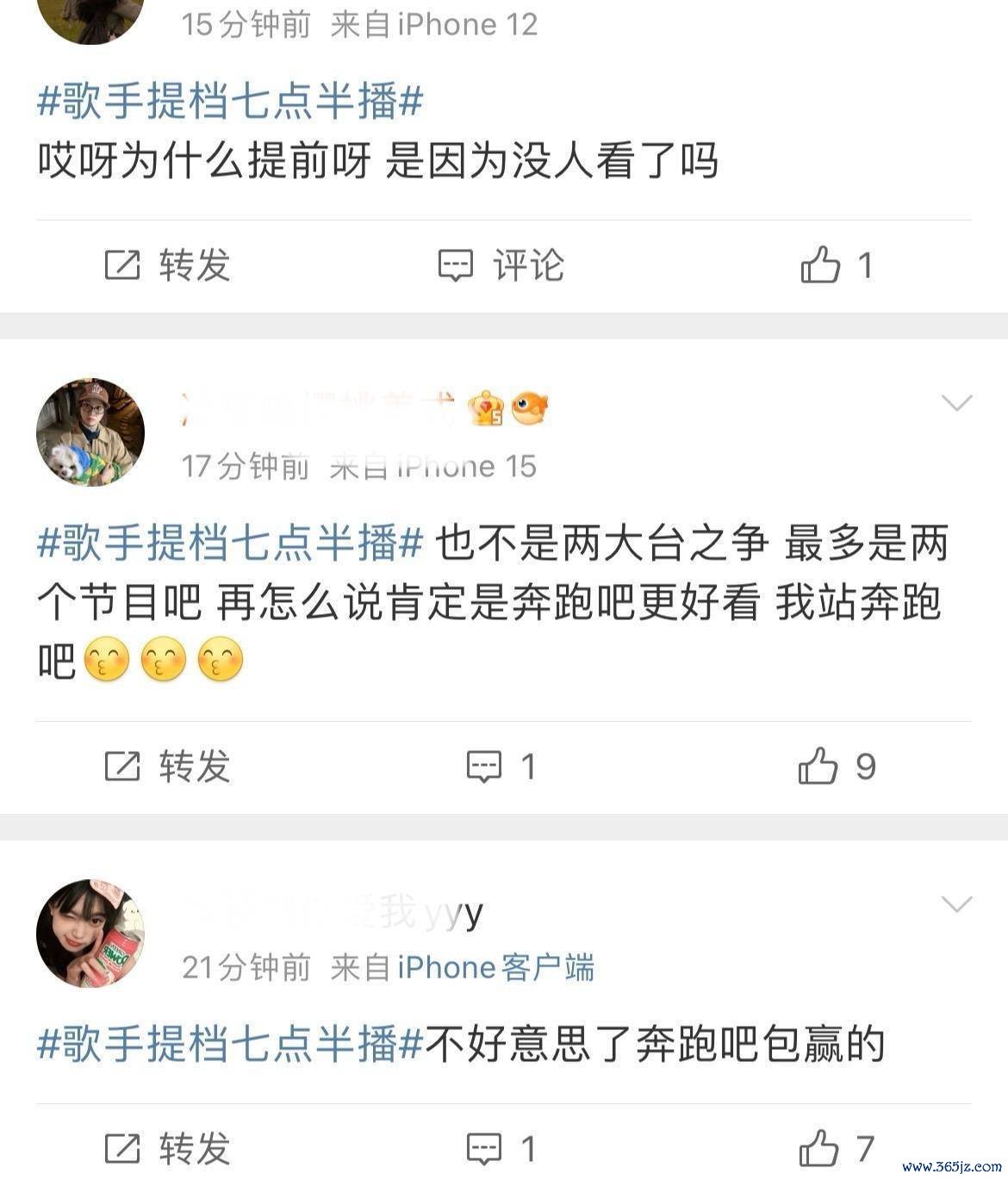Like the 我站奔跑吧 post

pos(836,766)
